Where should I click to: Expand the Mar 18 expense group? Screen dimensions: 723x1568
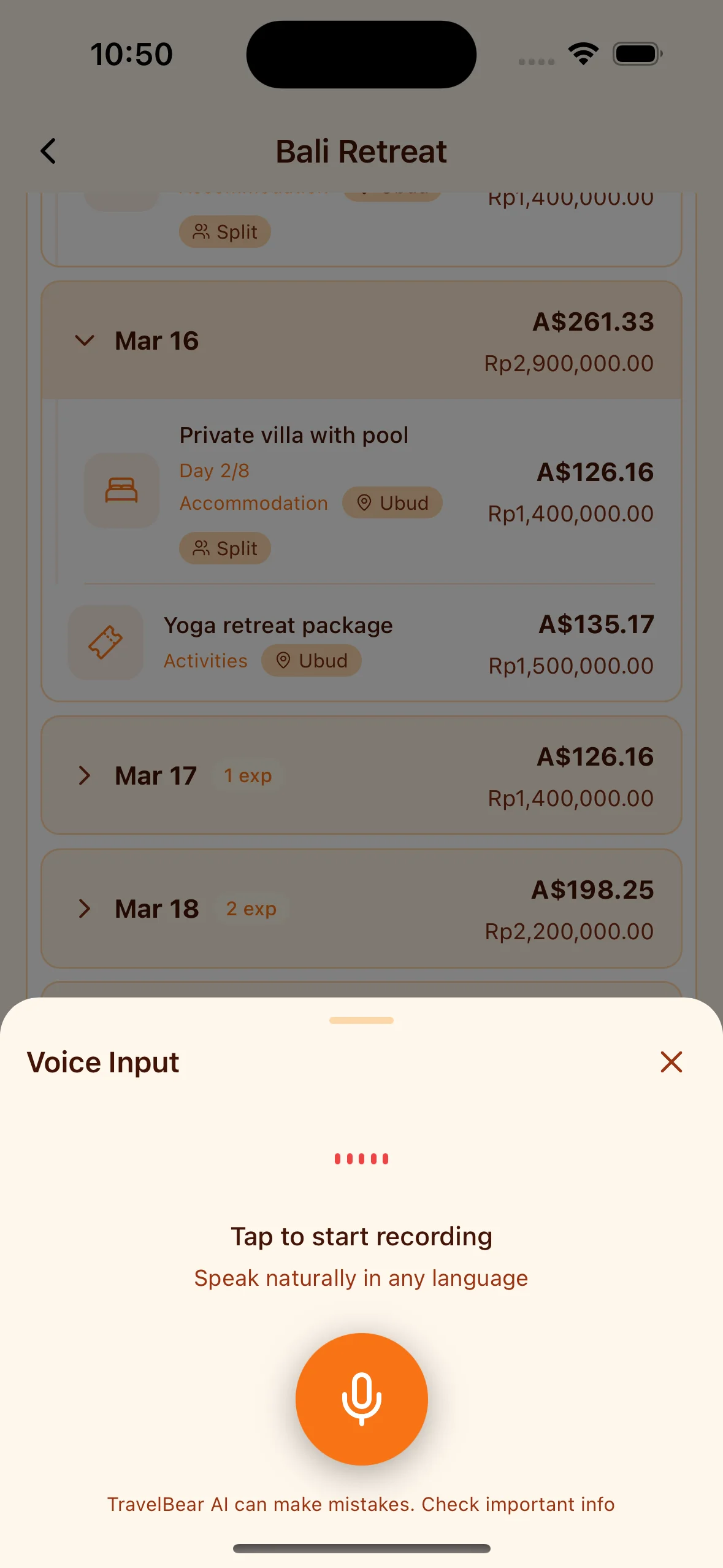85,909
